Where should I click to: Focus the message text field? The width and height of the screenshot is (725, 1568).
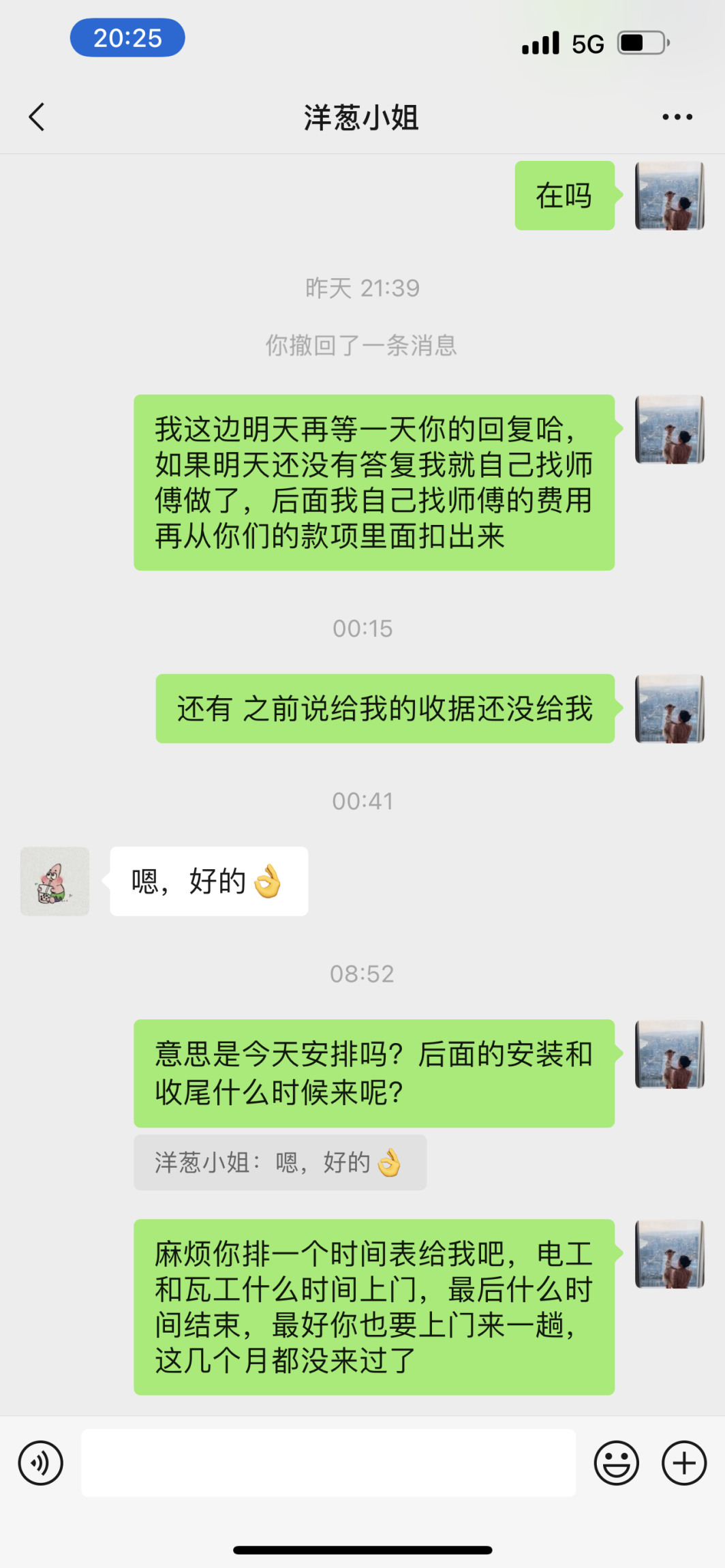tap(328, 1462)
